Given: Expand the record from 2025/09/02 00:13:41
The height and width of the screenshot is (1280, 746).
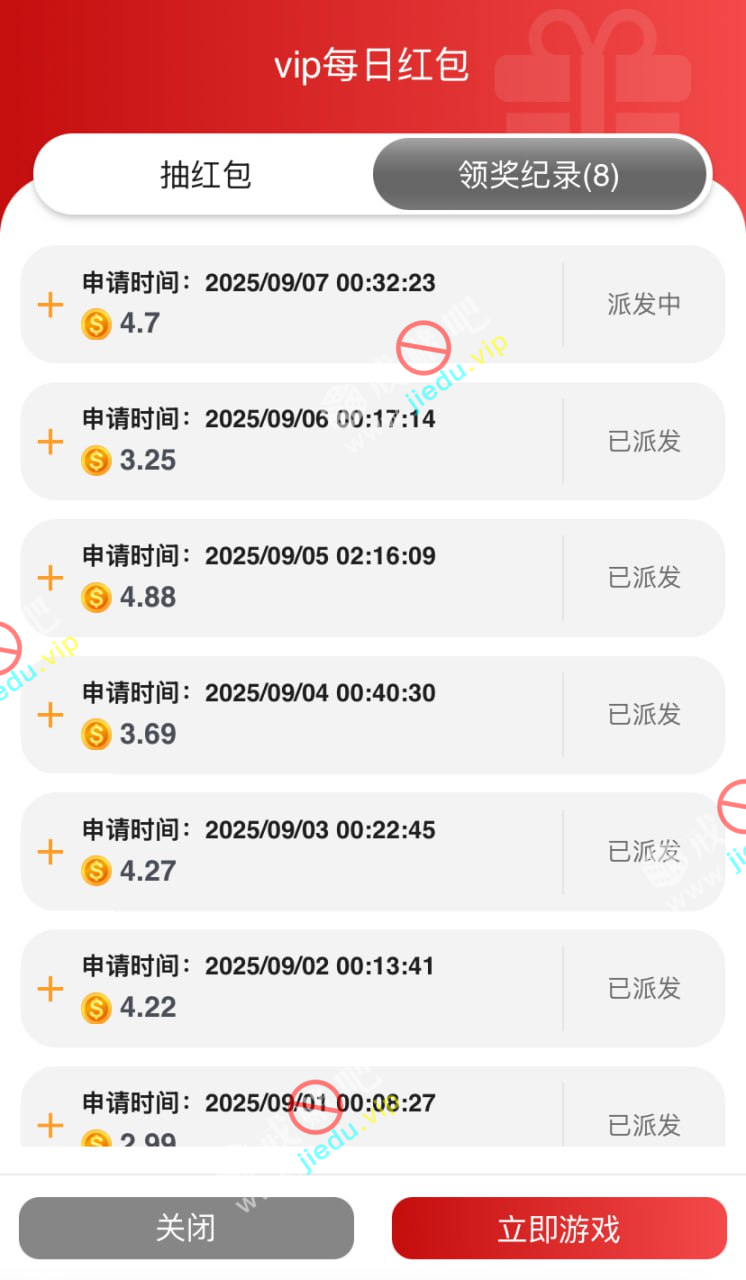Looking at the screenshot, I should [x=50, y=989].
